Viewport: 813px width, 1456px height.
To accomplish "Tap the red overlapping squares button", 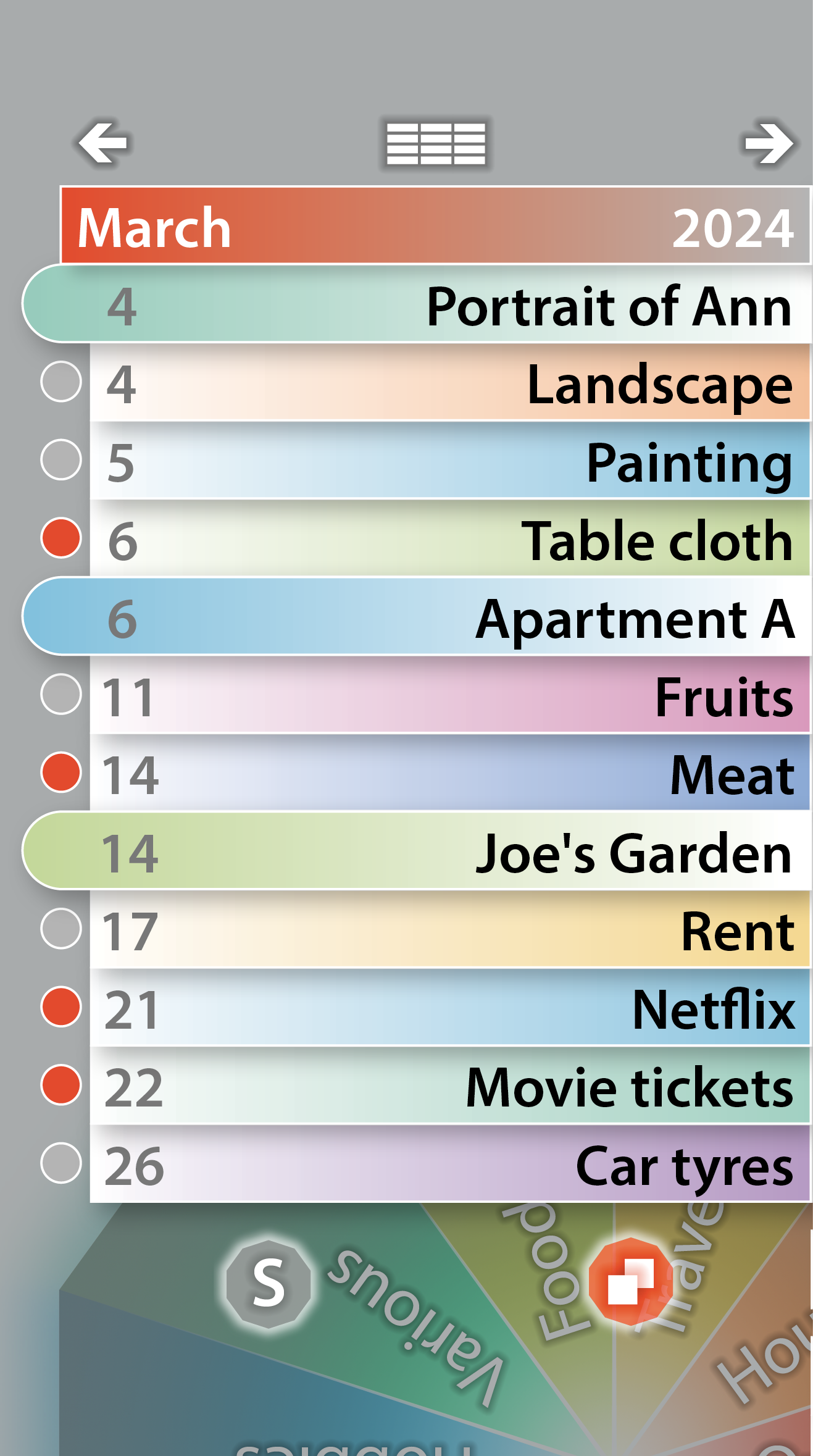I will point(630,1281).
